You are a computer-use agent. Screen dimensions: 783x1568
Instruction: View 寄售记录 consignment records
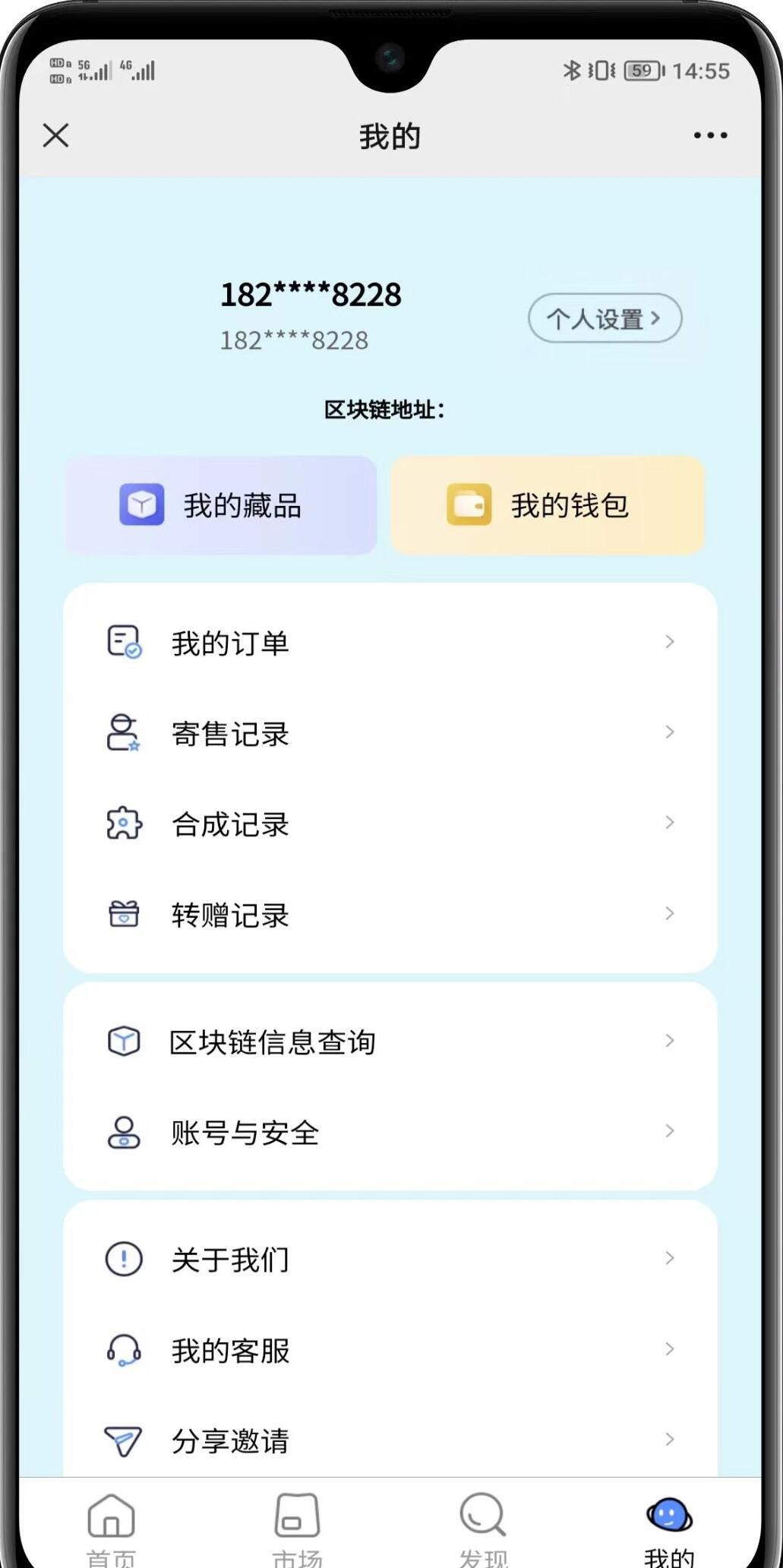[390, 733]
